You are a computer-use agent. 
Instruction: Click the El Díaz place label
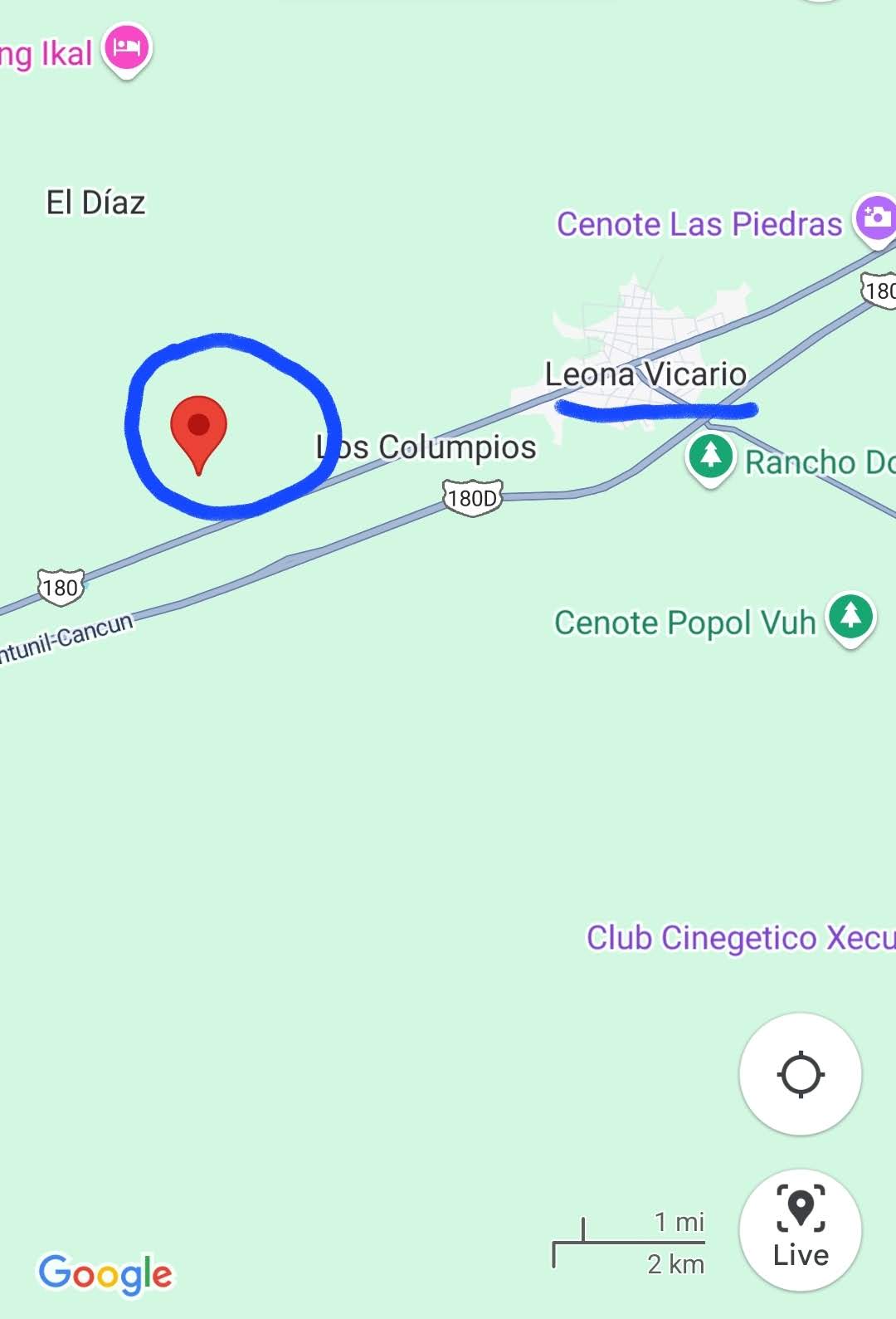click(95, 202)
